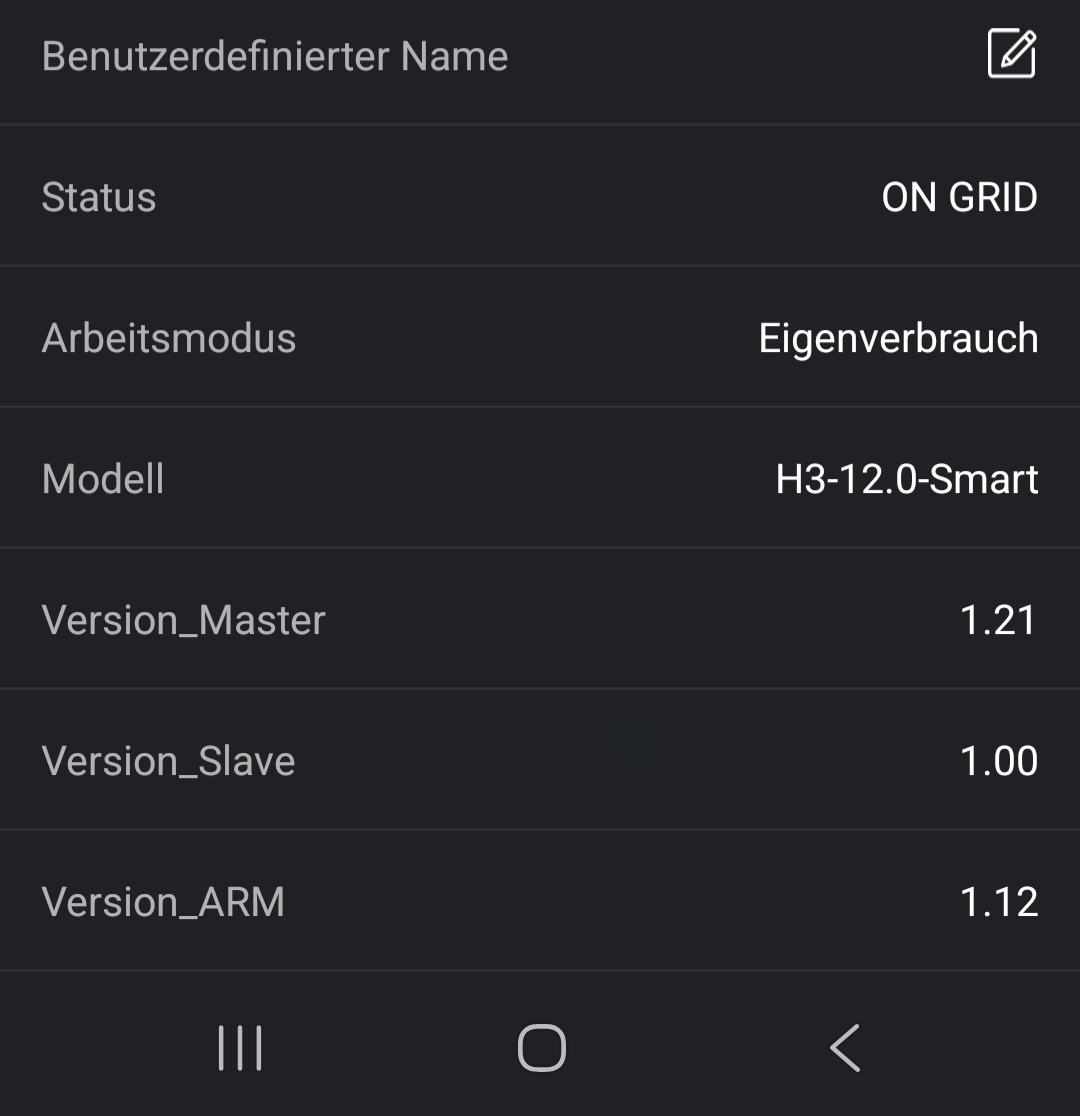Go to the home screen
This screenshot has width=1080, height=1116.
pos(541,1048)
